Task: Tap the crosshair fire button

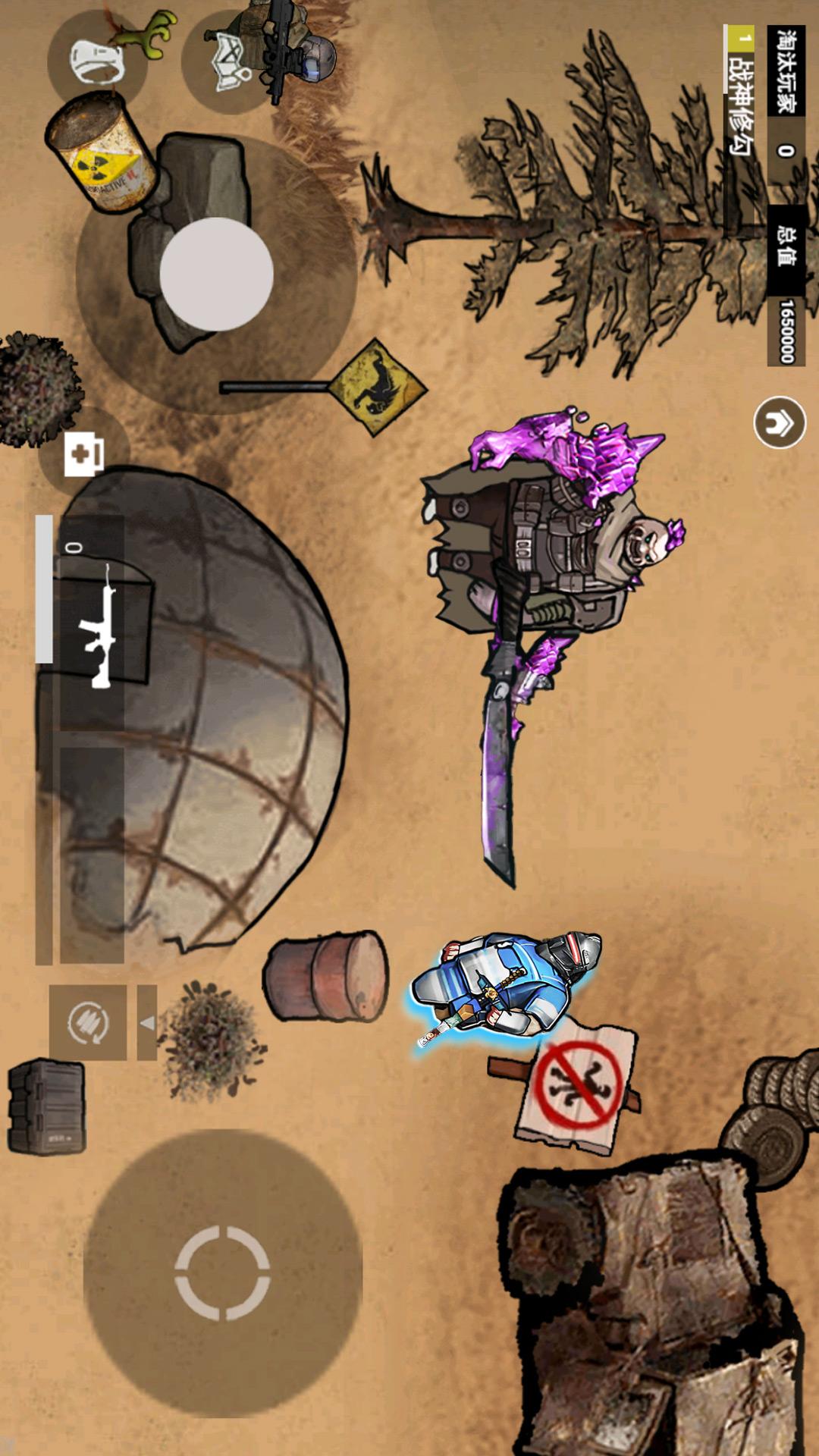Action: click(222, 1272)
